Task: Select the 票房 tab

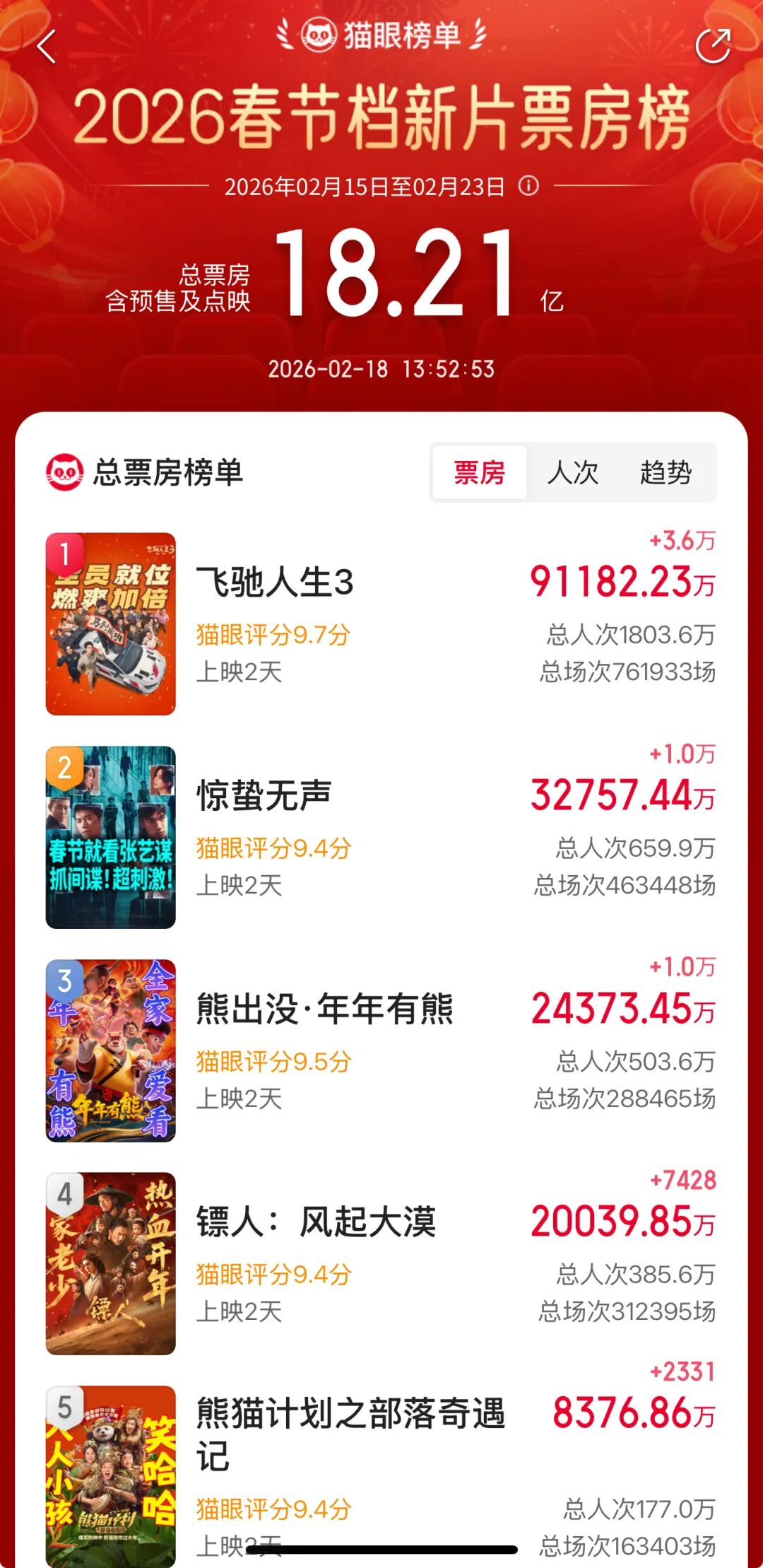Action: click(480, 472)
